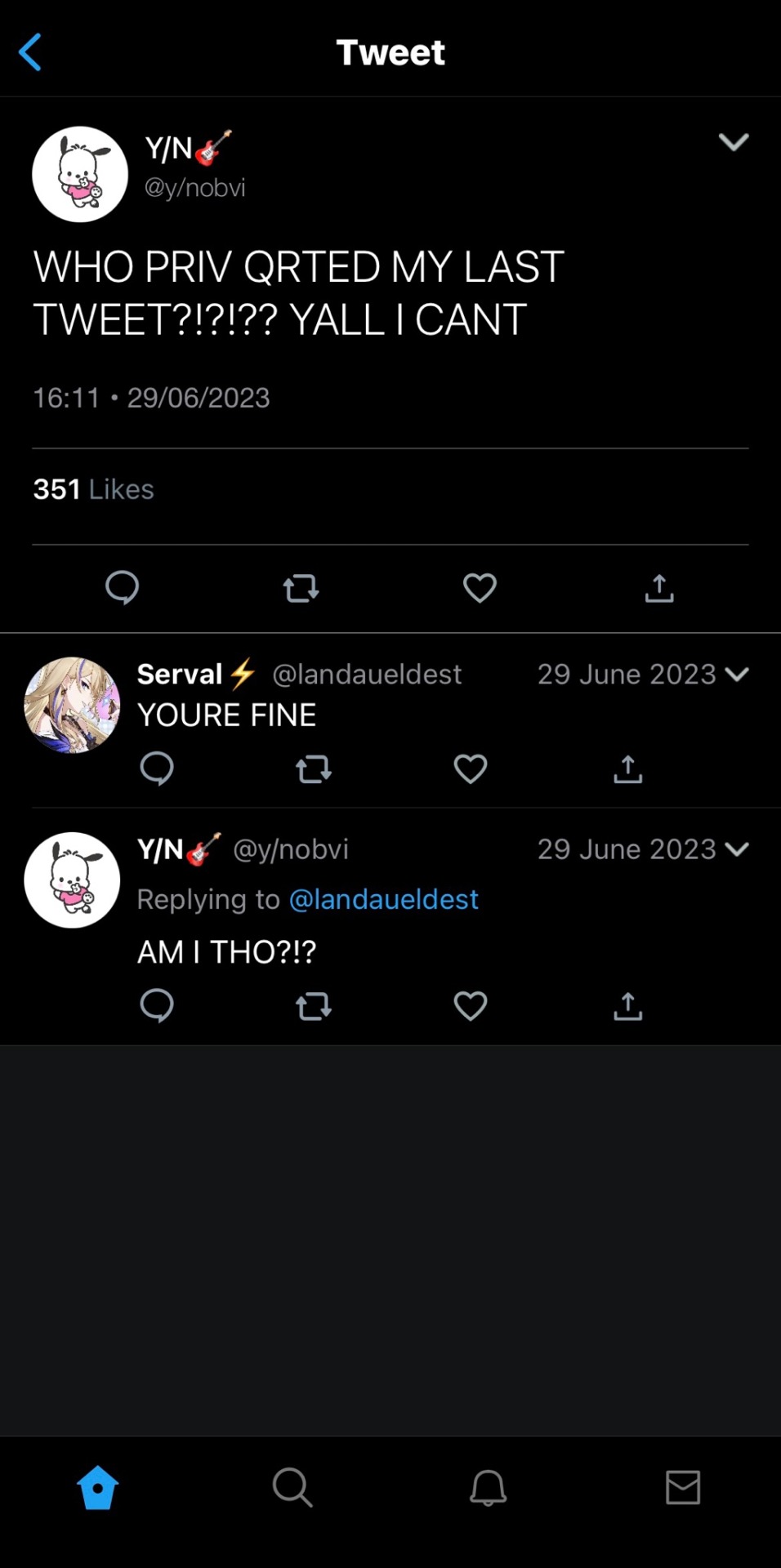Open the dropdown chevron on Y/N's main tweet
Screen dimensions: 781x1568
(733, 142)
